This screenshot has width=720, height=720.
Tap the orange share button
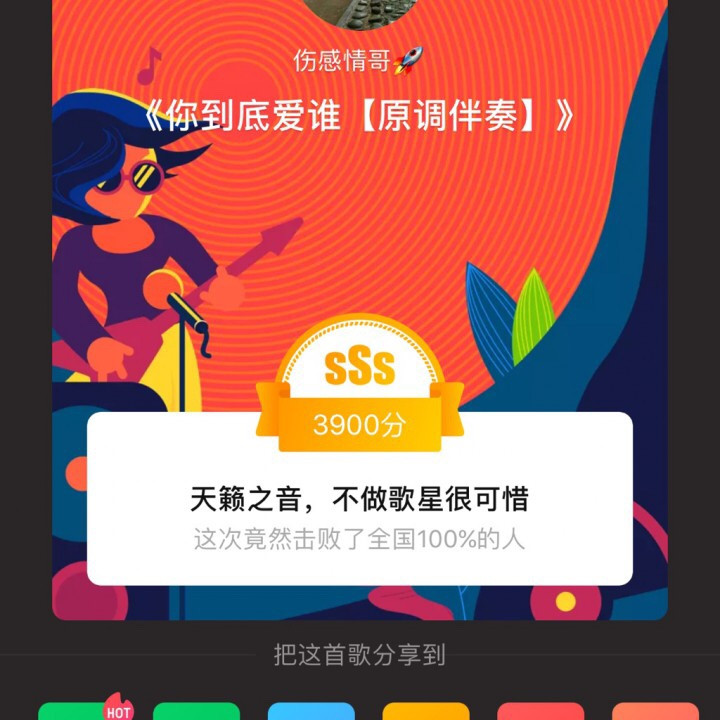pyautogui.click(x=654, y=711)
